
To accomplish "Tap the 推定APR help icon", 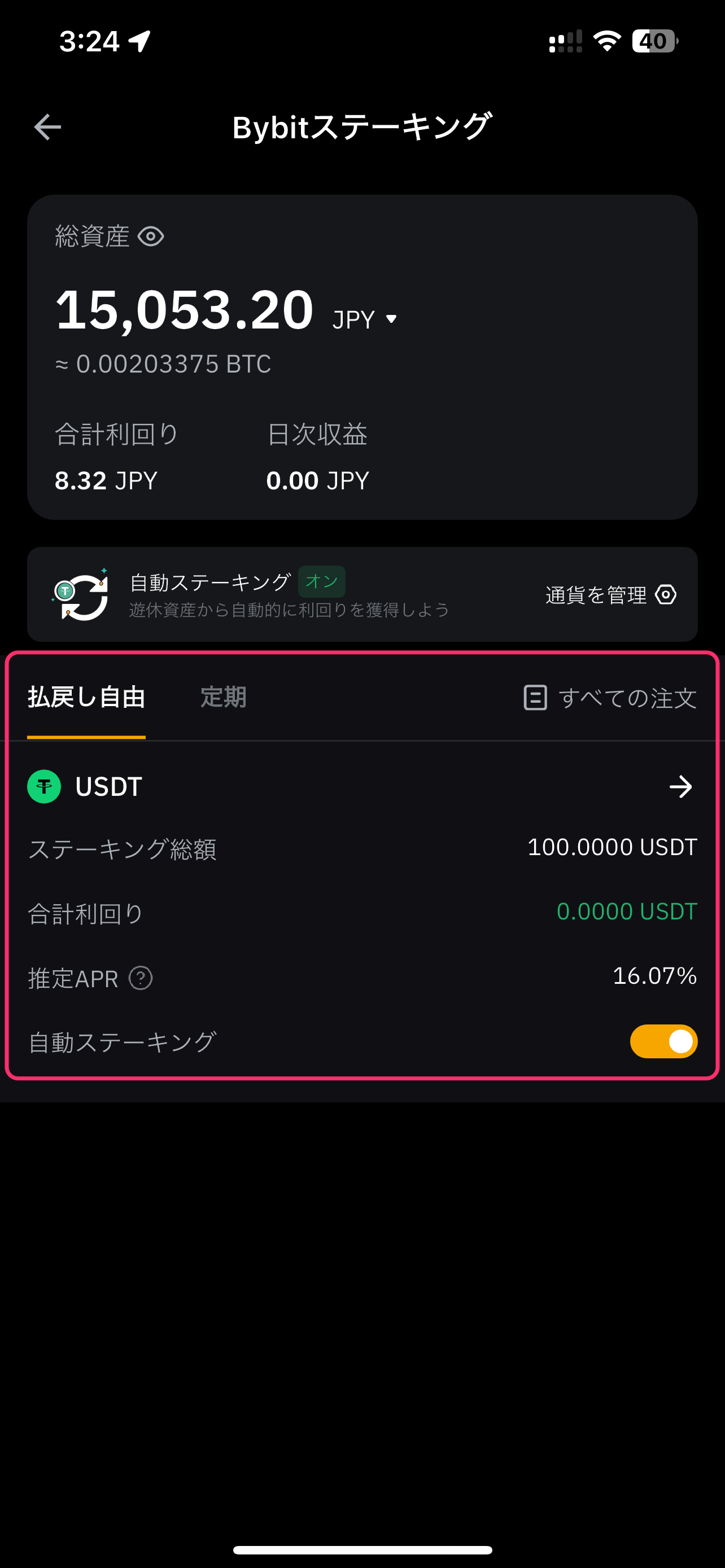I will coord(141,978).
